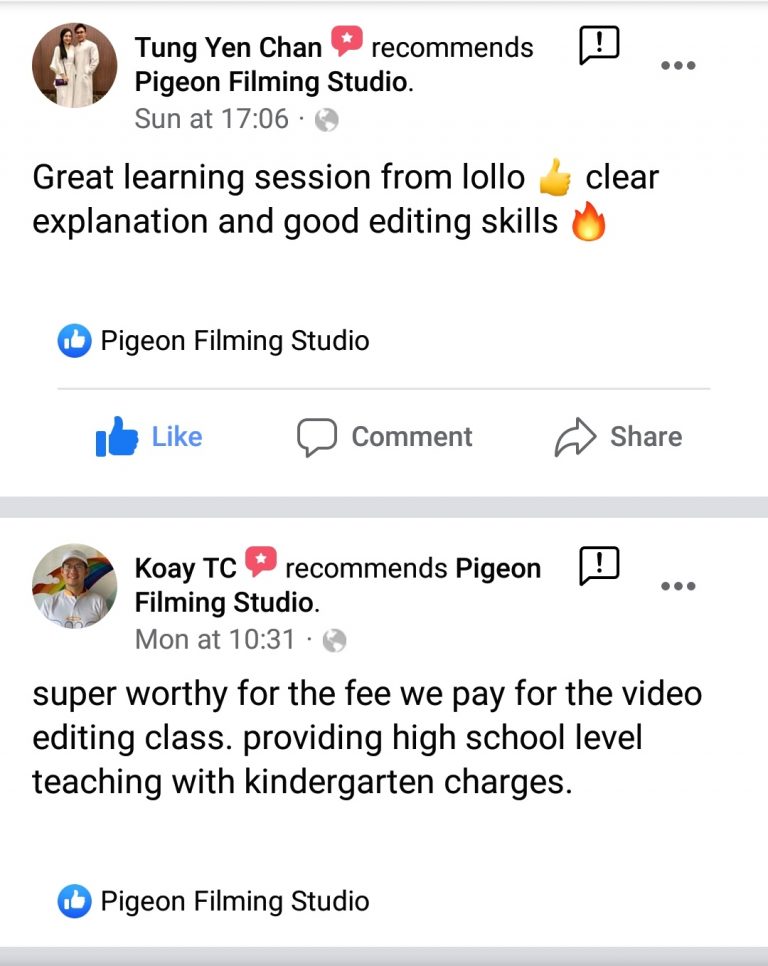This screenshot has height=966, width=768.
Task: See who liked Koay TC's post
Action: (213, 901)
